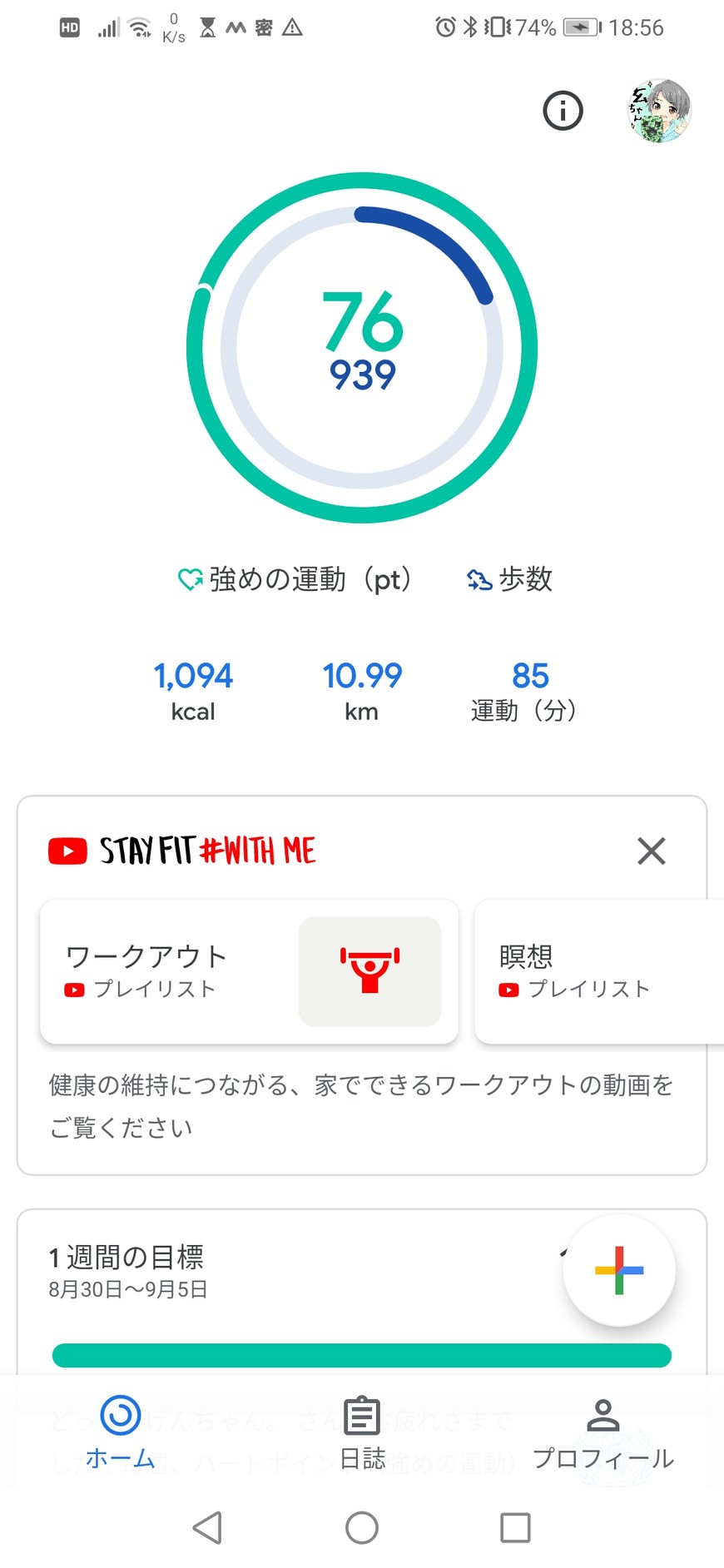View the 1,094 kcal details

[x=193, y=690]
